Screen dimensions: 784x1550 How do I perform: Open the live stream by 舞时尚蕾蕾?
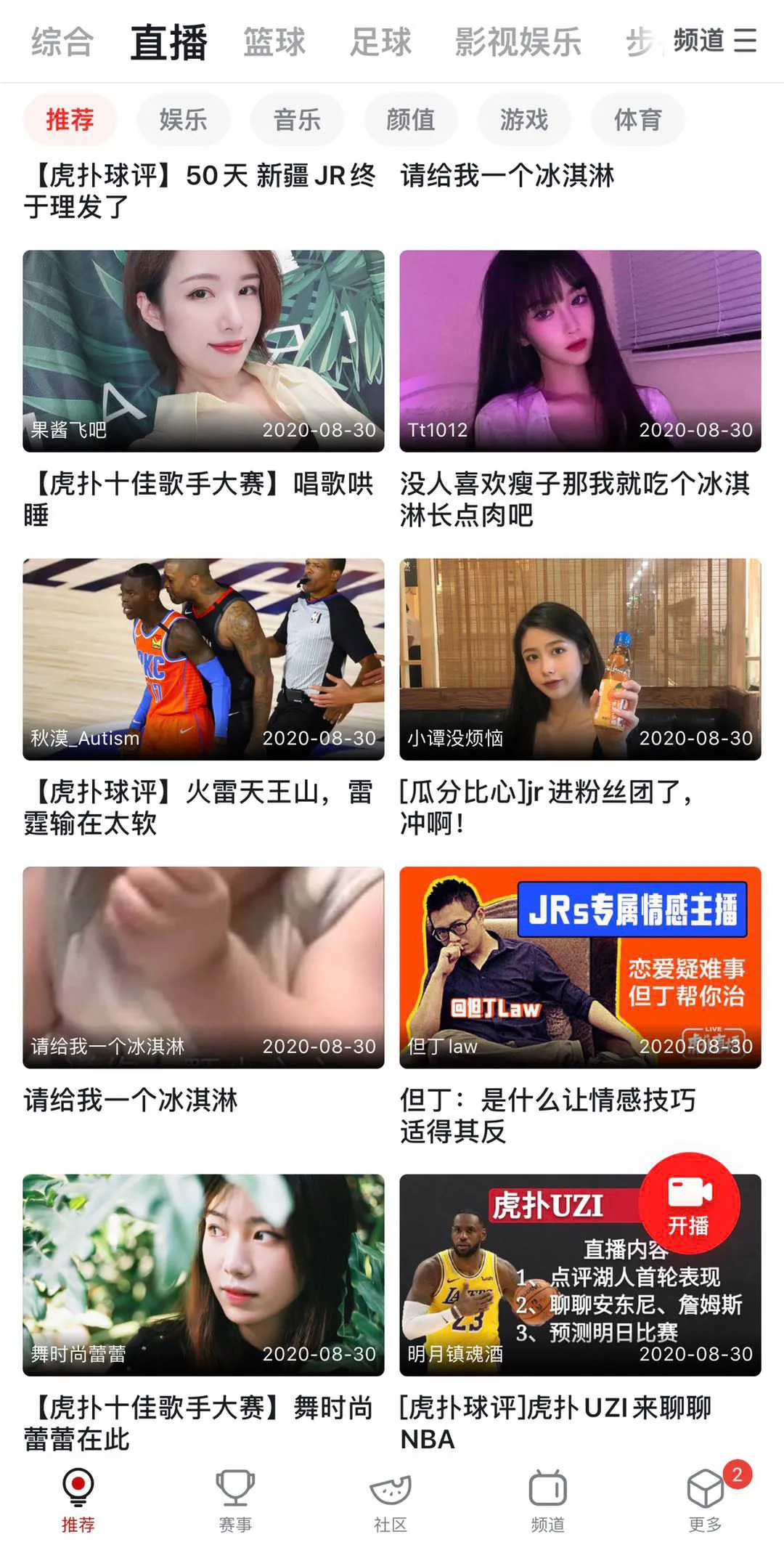tap(203, 1275)
